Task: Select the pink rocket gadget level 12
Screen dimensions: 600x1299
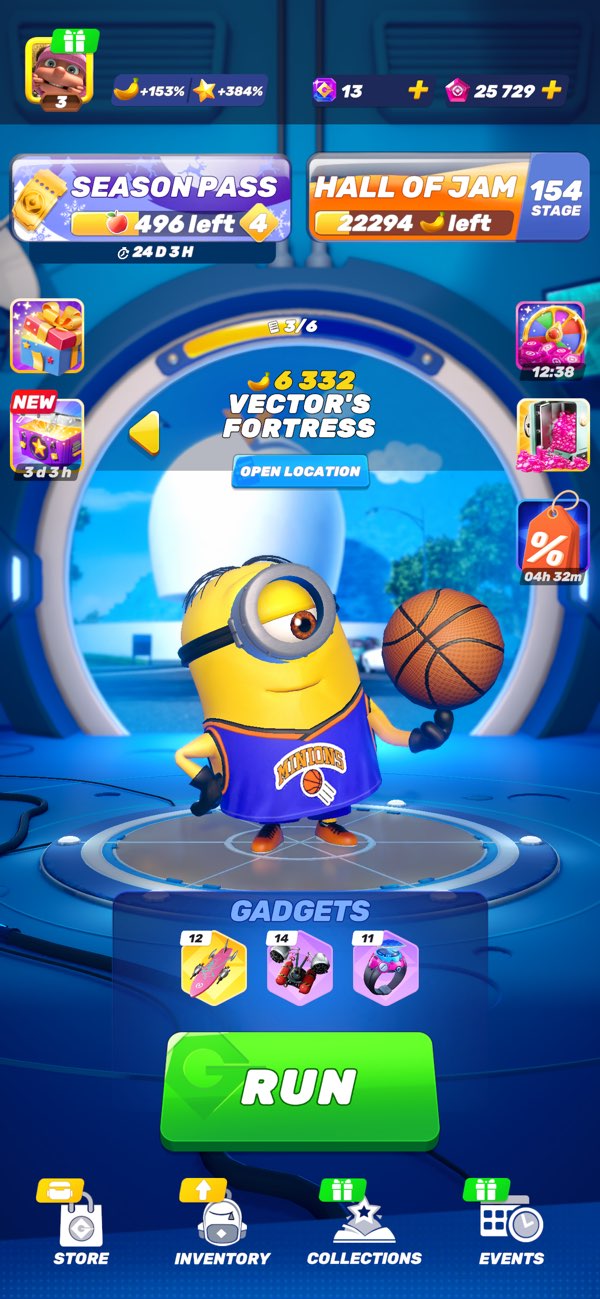Action: coord(213,967)
